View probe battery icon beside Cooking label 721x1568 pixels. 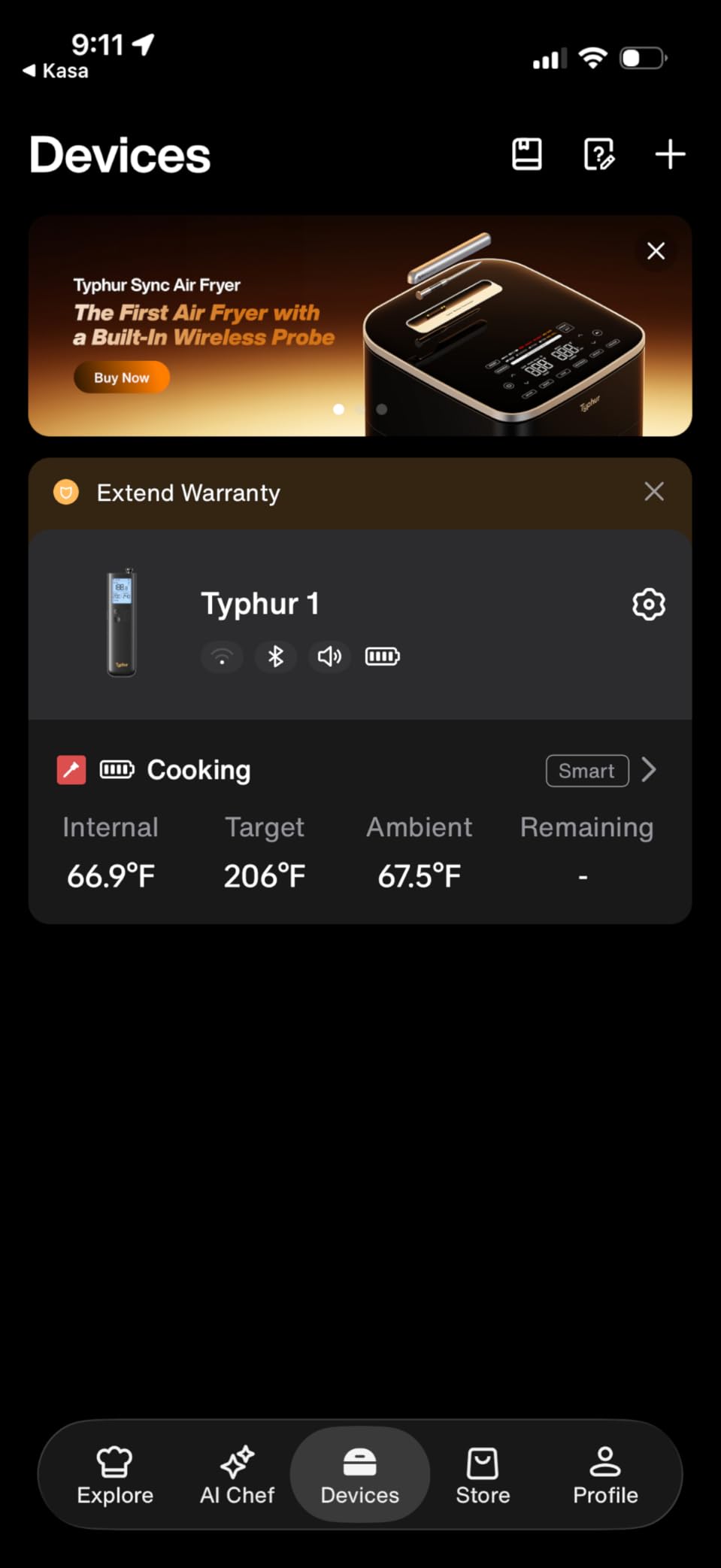point(117,769)
